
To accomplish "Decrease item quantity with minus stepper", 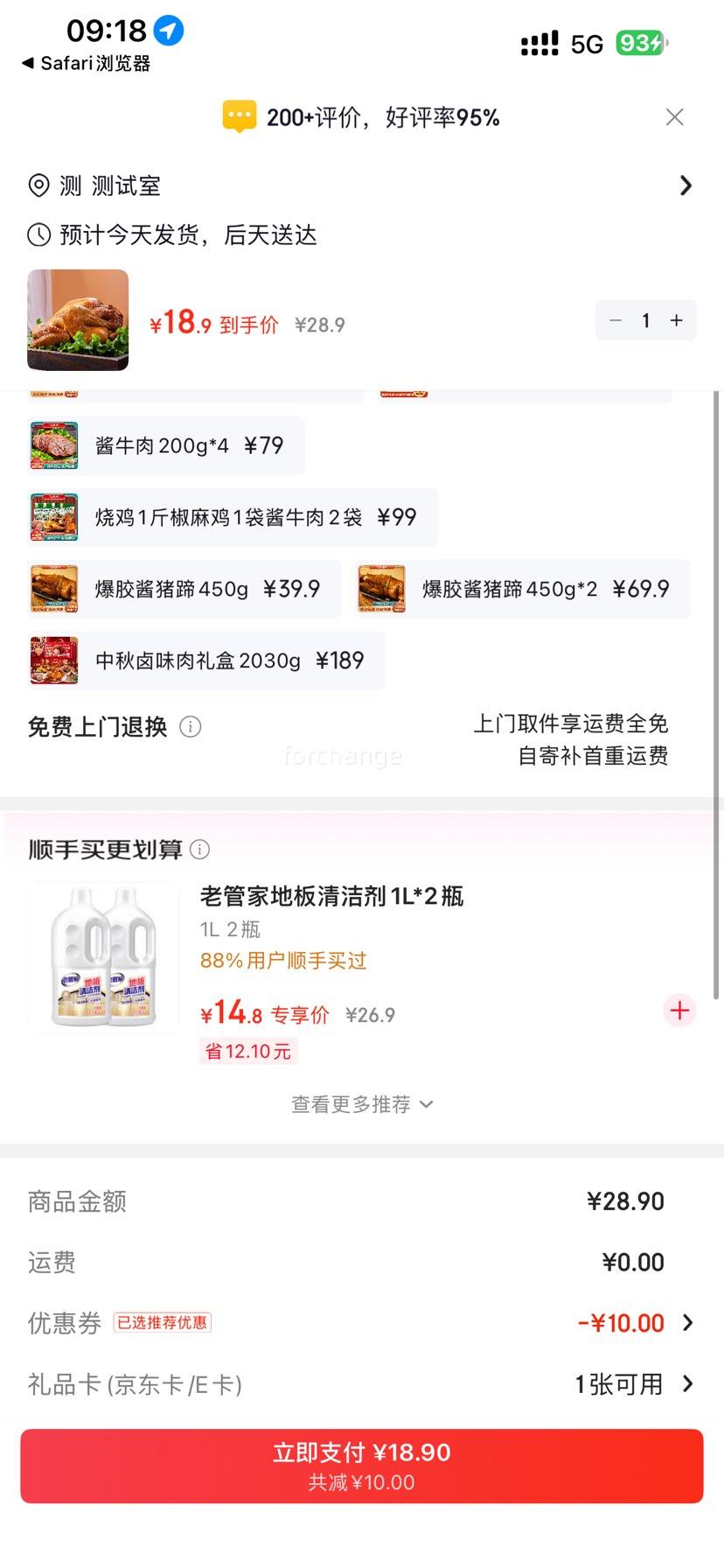I will (x=615, y=320).
